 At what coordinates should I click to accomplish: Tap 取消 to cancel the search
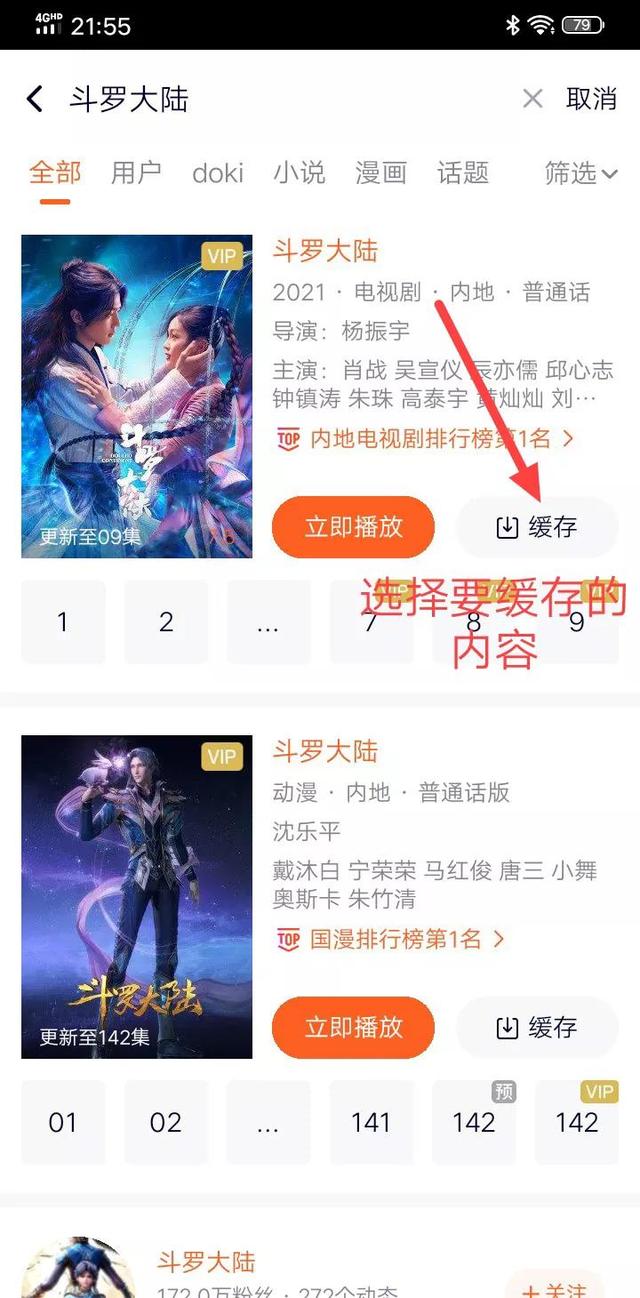tap(591, 99)
